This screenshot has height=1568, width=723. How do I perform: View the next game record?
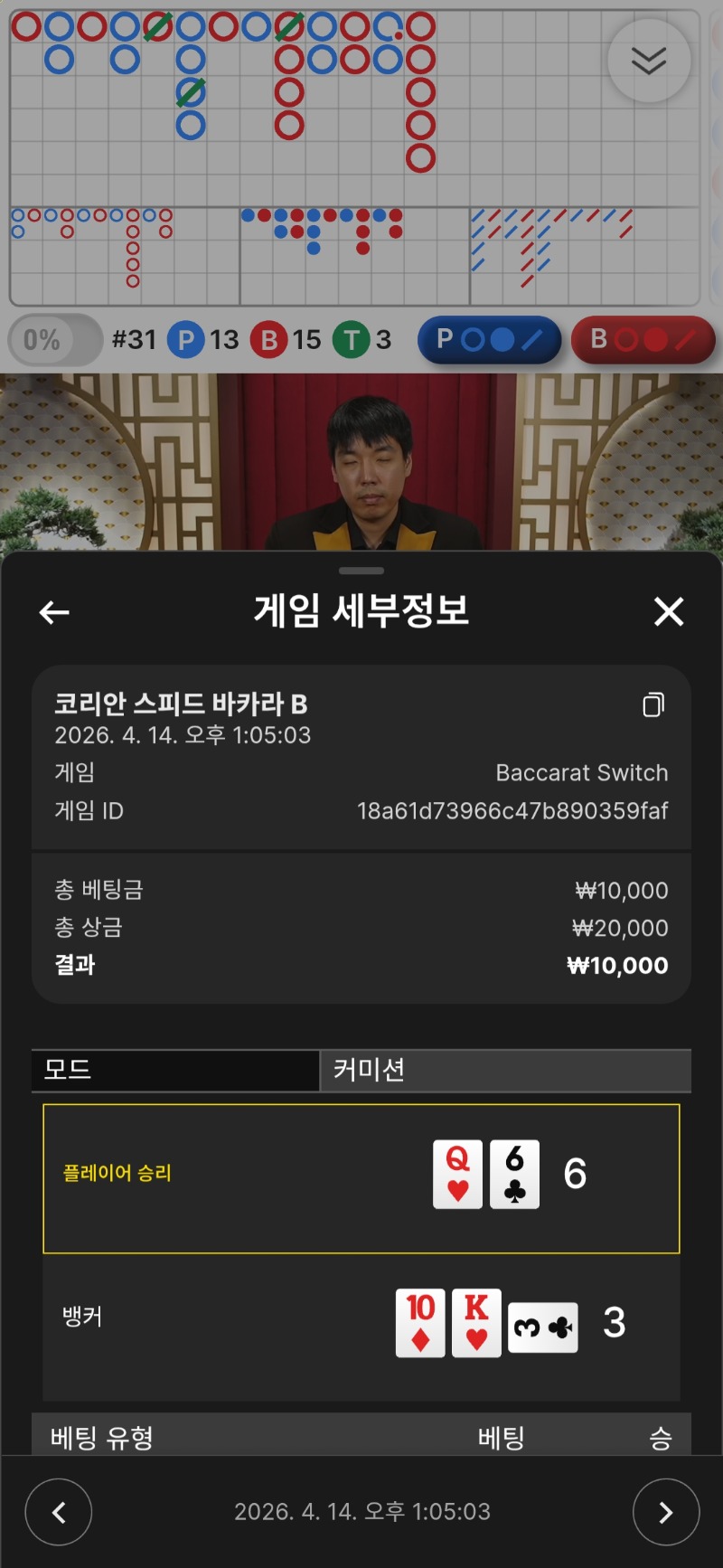pyautogui.click(x=665, y=1511)
